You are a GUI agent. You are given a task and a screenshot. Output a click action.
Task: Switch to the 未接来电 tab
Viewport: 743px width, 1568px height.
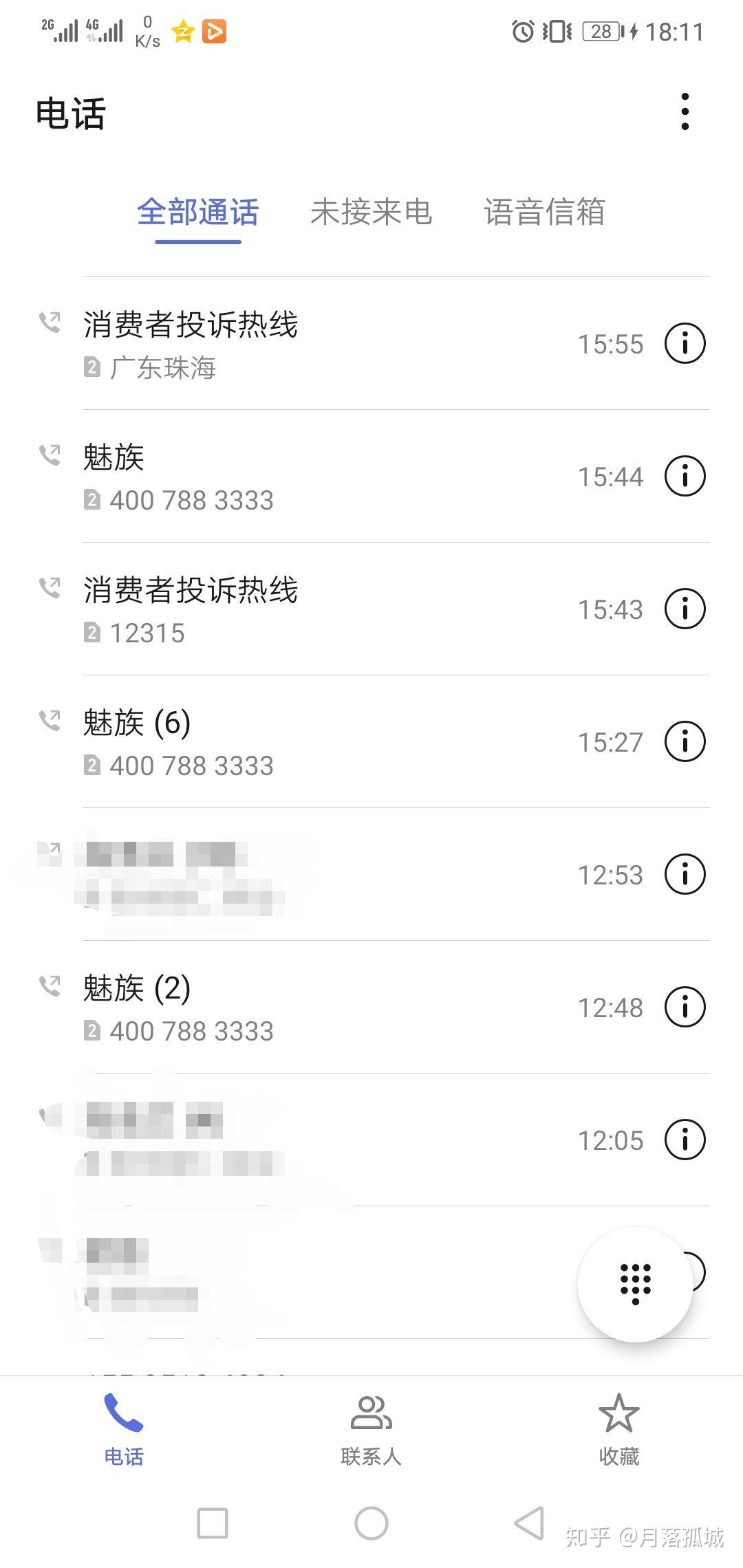point(371,212)
